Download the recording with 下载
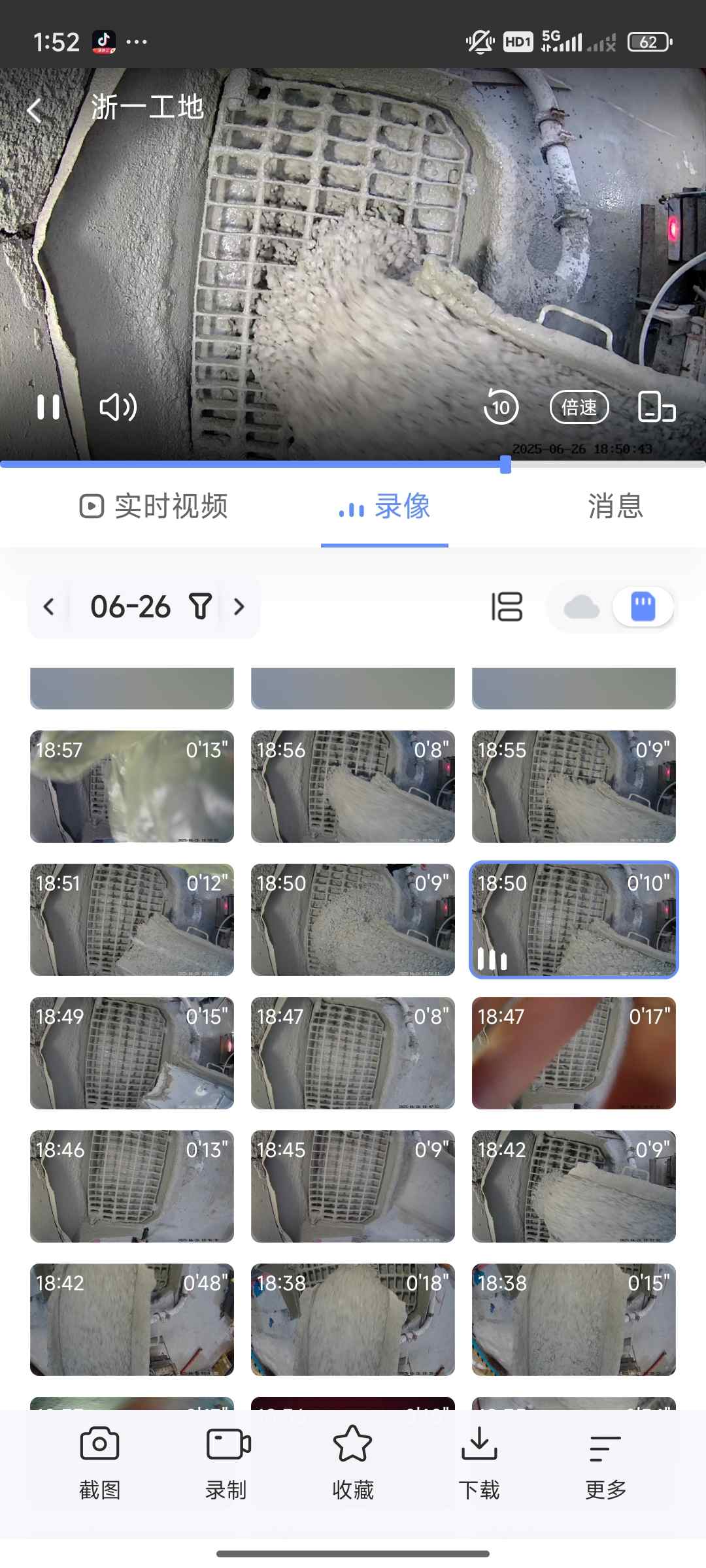Viewport: 706px width, 1568px height. [479, 1462]
